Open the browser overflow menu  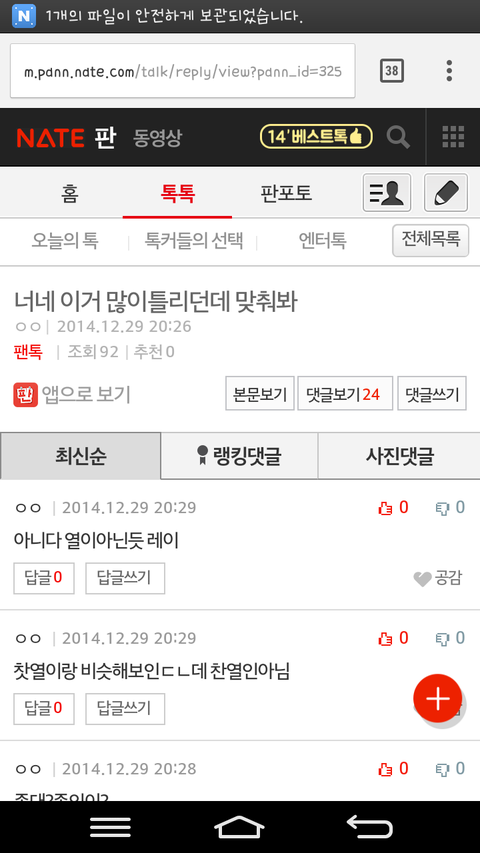pos(449,71)
